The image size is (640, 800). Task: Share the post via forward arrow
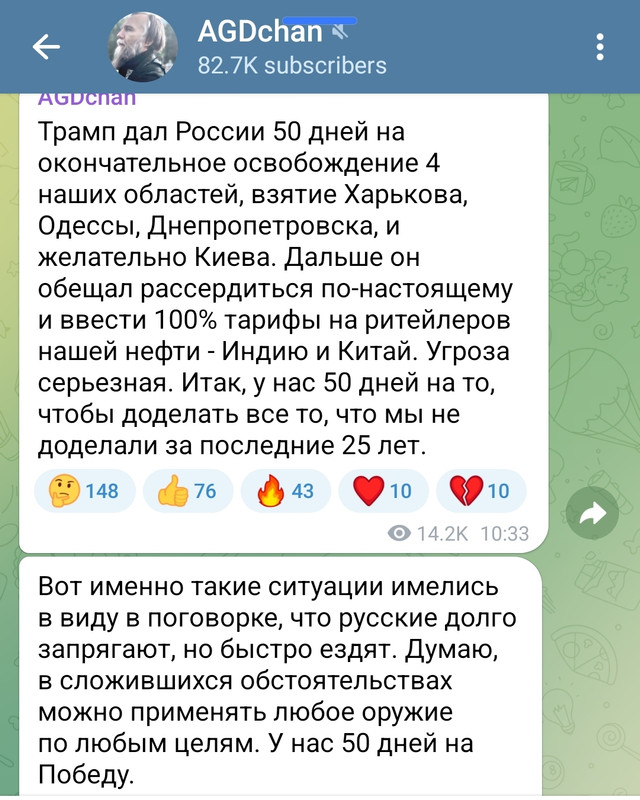coord(592,515)
